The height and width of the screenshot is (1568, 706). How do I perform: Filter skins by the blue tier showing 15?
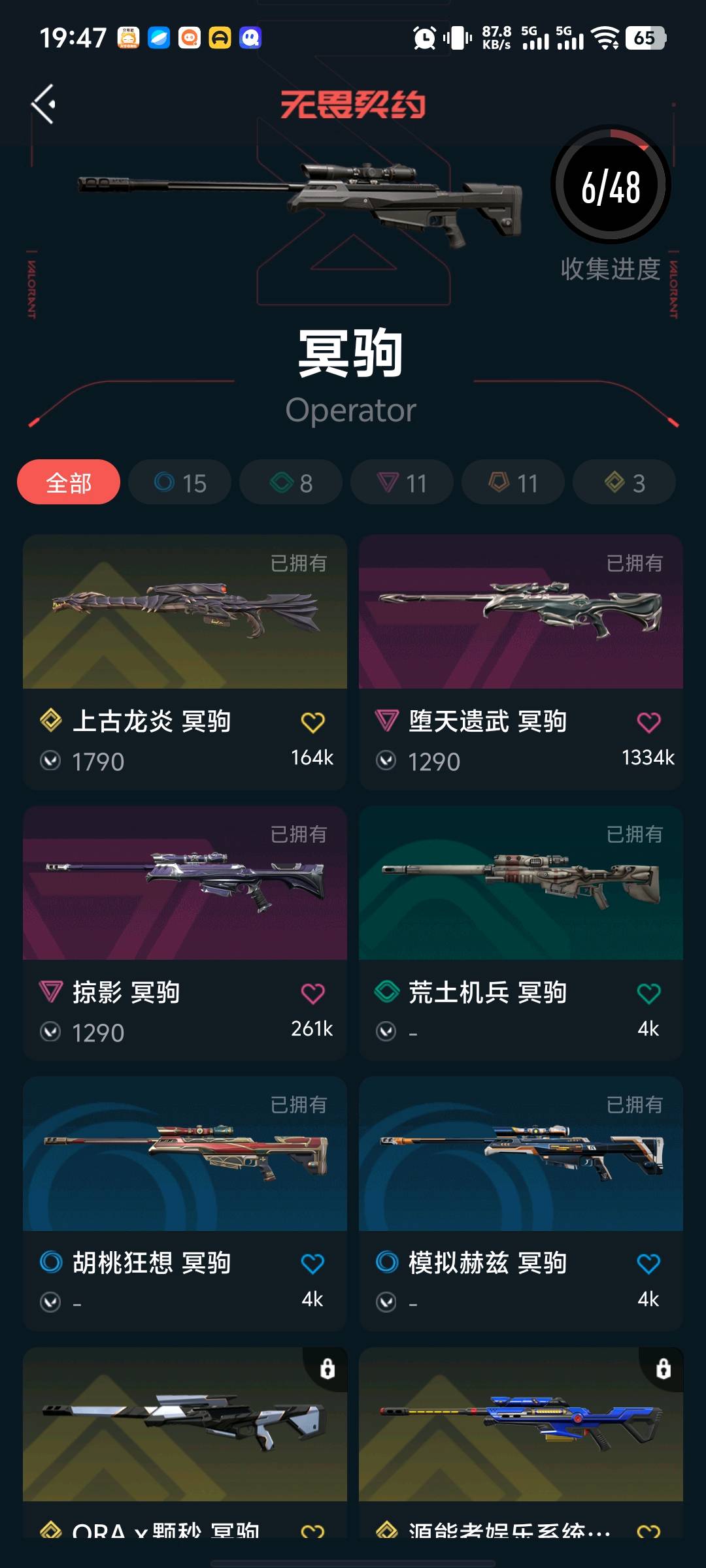point(180,483)
